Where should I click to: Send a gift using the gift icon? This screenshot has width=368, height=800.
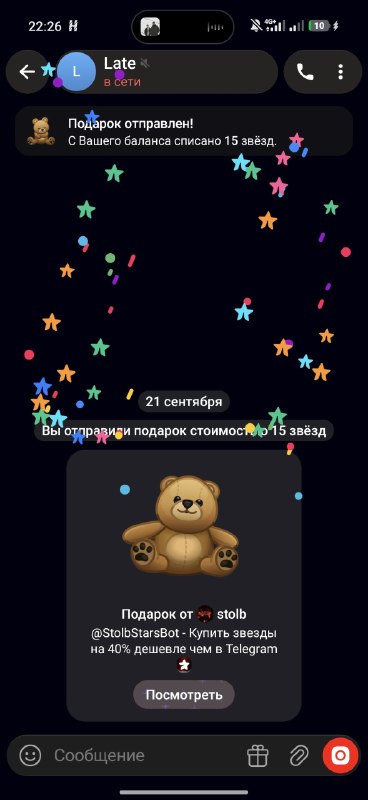[258, 756]
